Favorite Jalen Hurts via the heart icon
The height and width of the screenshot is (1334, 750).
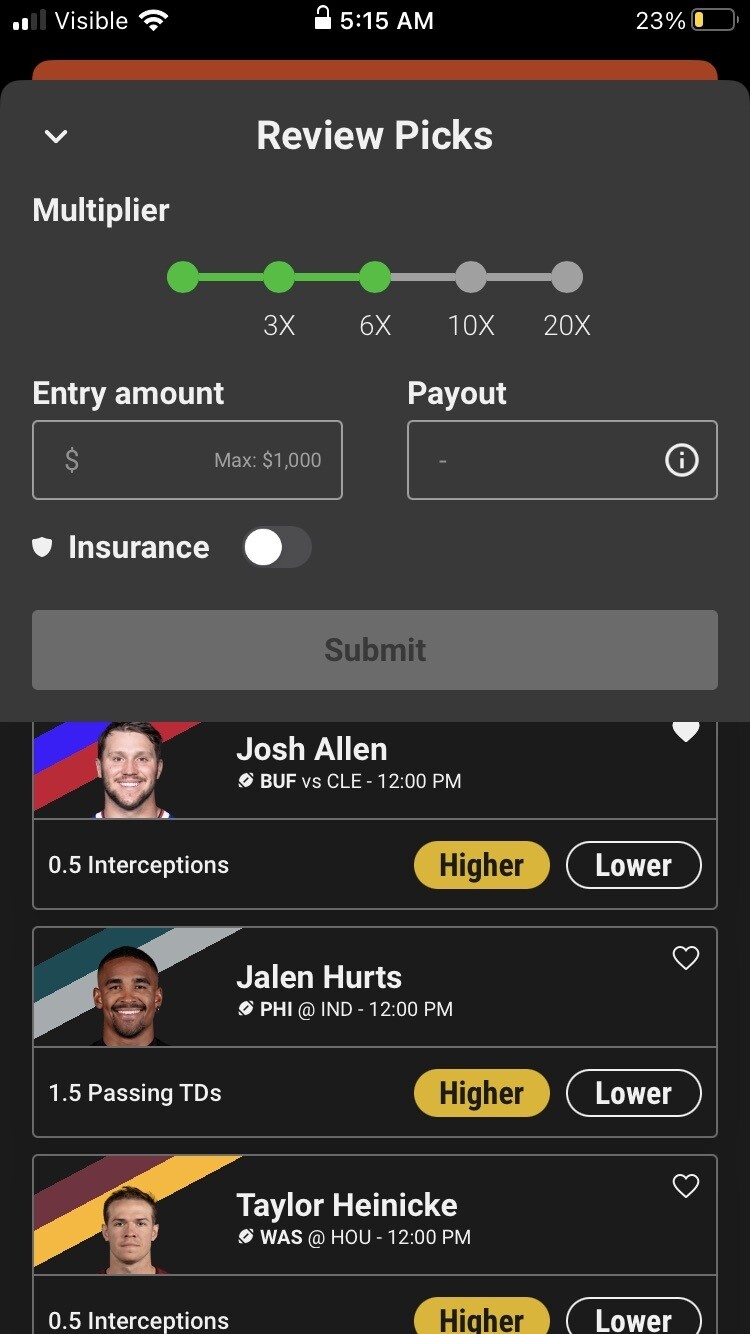(x=685, y=958)
